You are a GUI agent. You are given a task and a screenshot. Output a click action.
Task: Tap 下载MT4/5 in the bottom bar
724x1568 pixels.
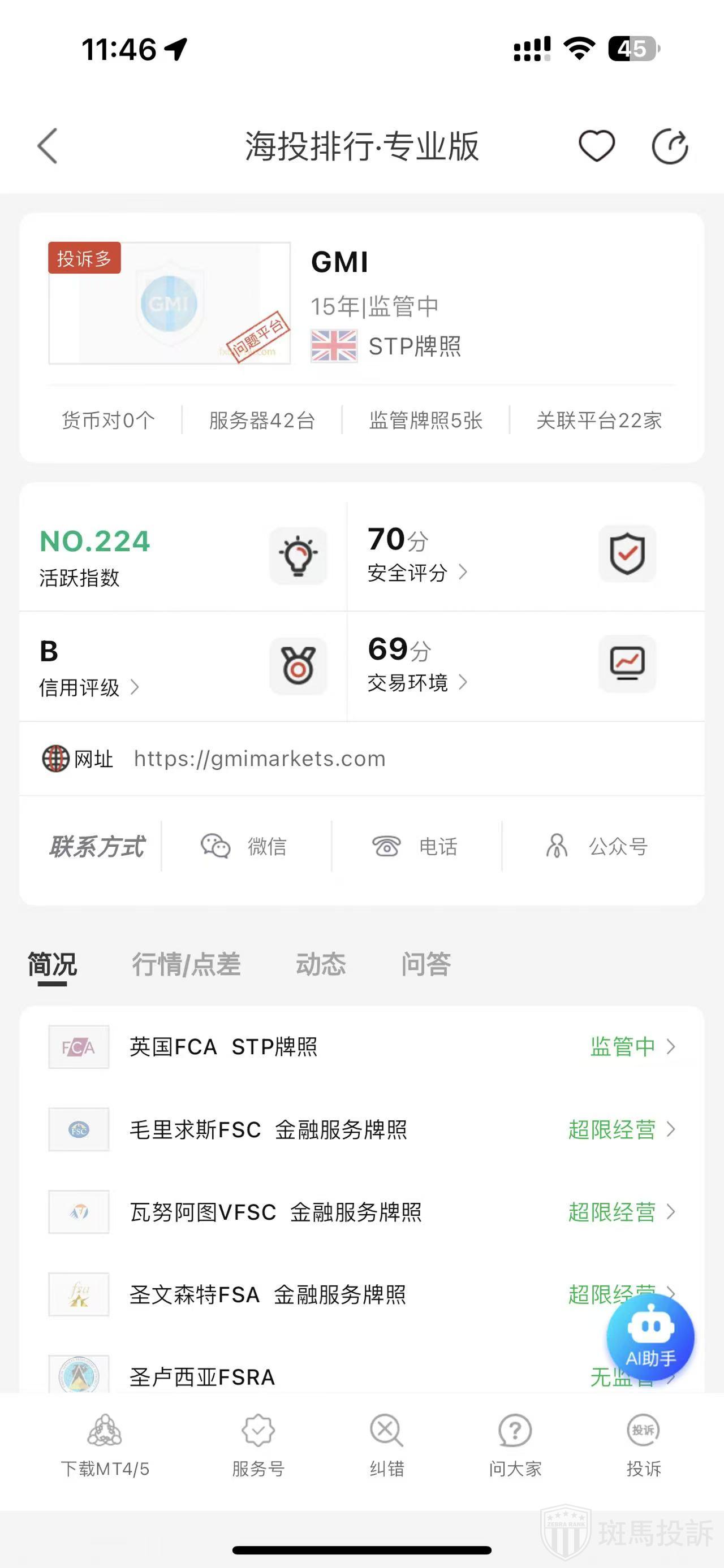click(105, 1445)
